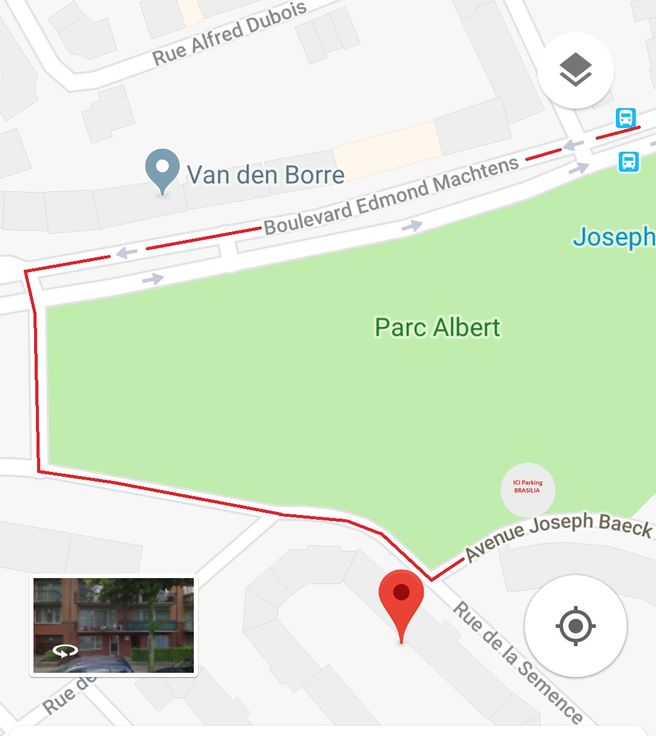Select the Parc Albert label
656x736 pixels.
(437, 327)
